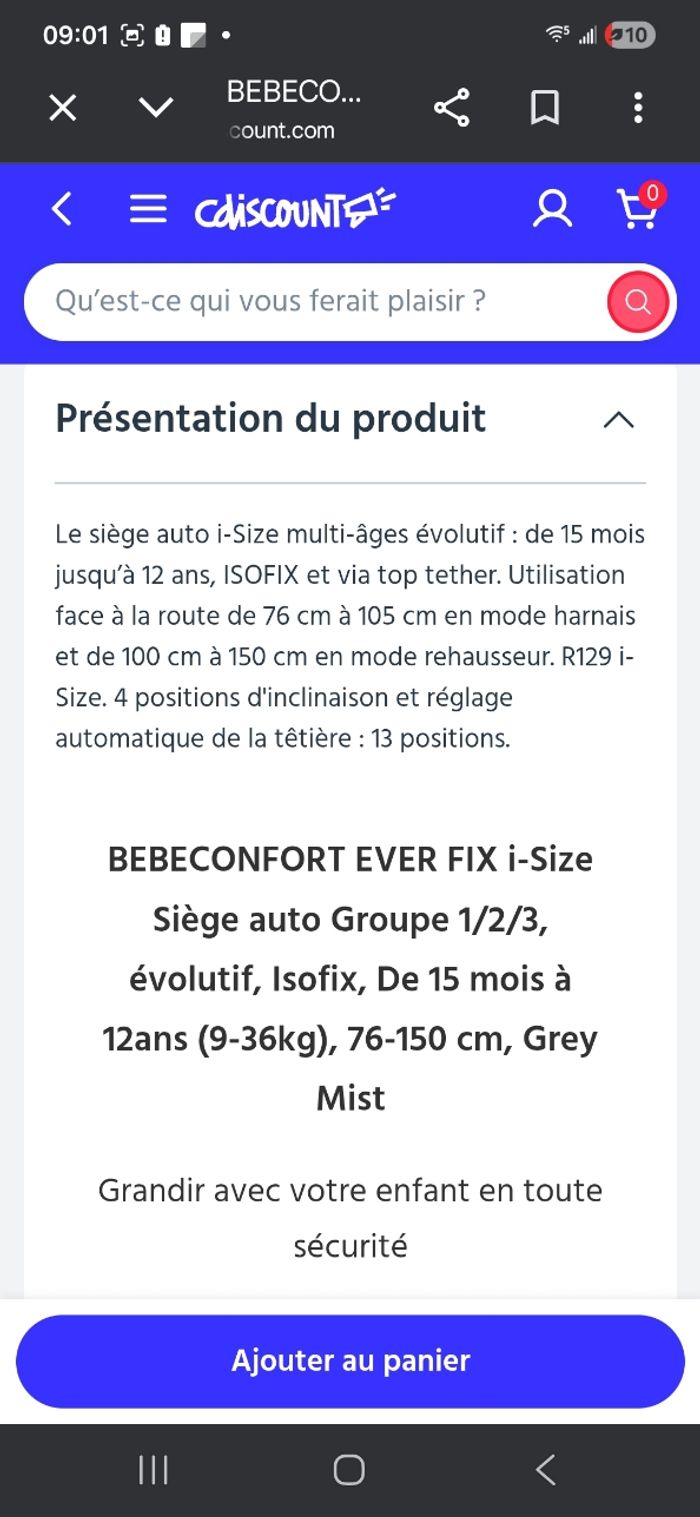This screenshot has width=700, height=1517.
Task: Open the browser overflow menu
Action: click(x=638, y=108)
